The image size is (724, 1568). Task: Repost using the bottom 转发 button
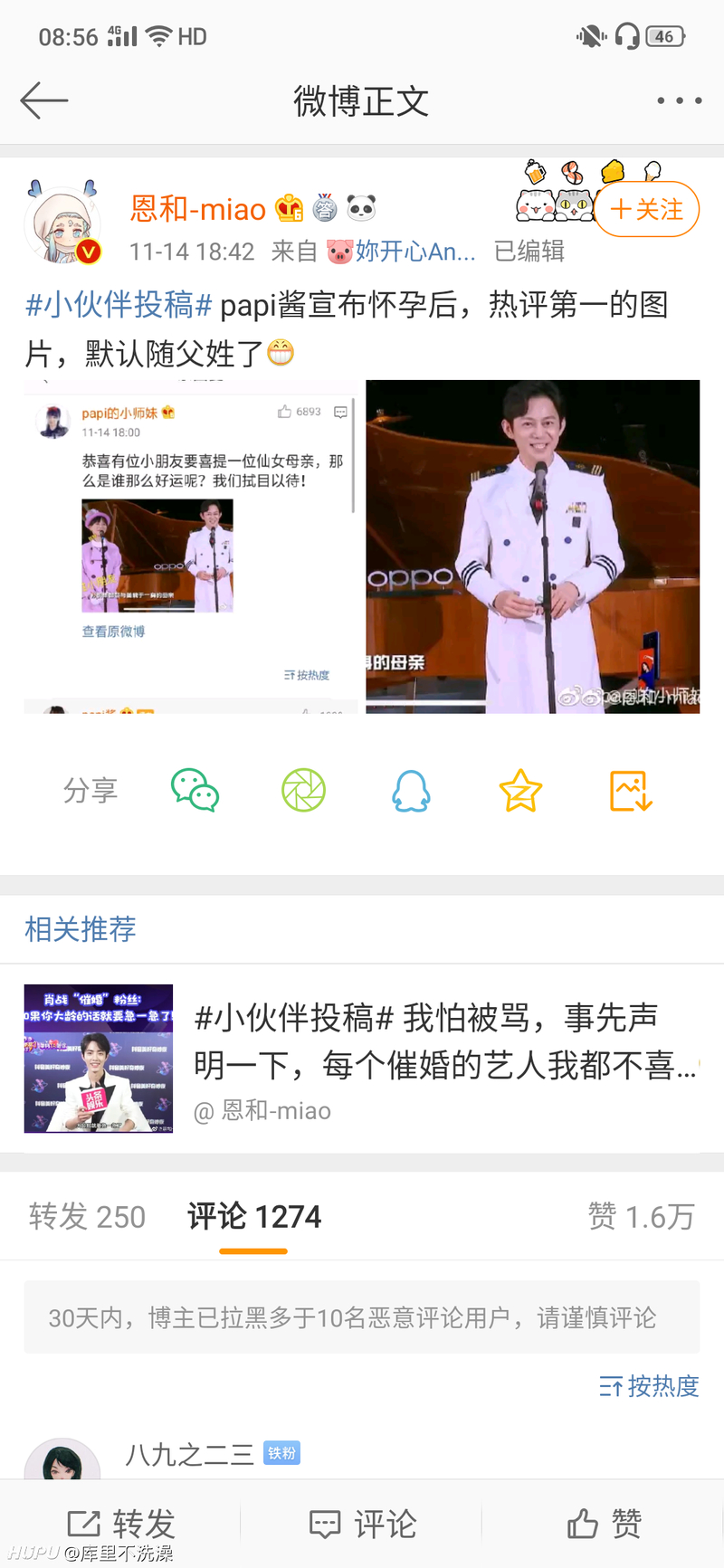121,1524
